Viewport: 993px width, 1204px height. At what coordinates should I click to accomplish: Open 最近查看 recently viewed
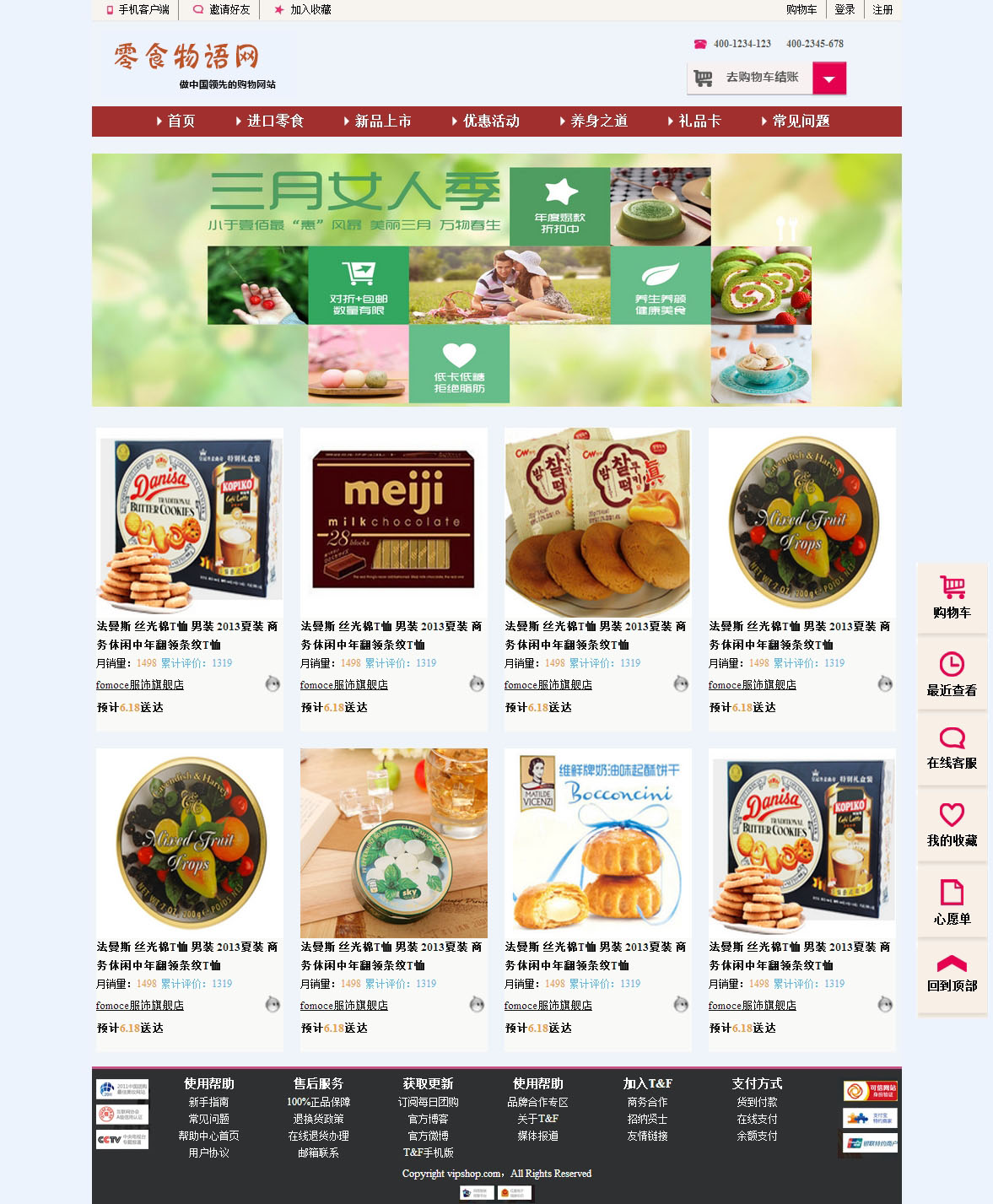[952, 674]
